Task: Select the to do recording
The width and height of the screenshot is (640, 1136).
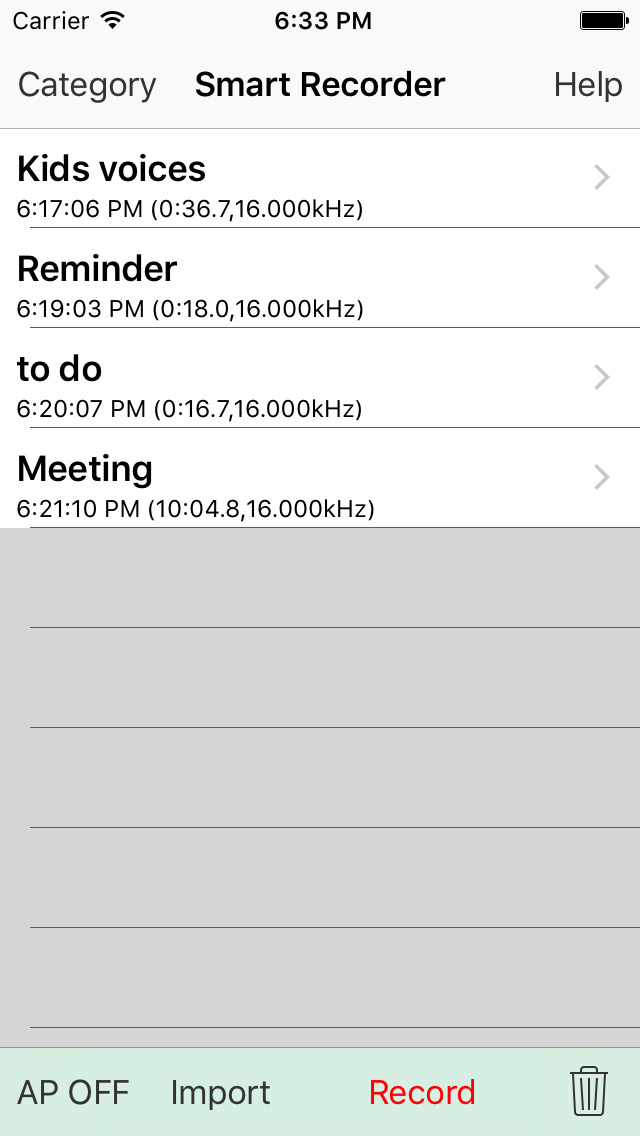Action: tap(320, 378)
